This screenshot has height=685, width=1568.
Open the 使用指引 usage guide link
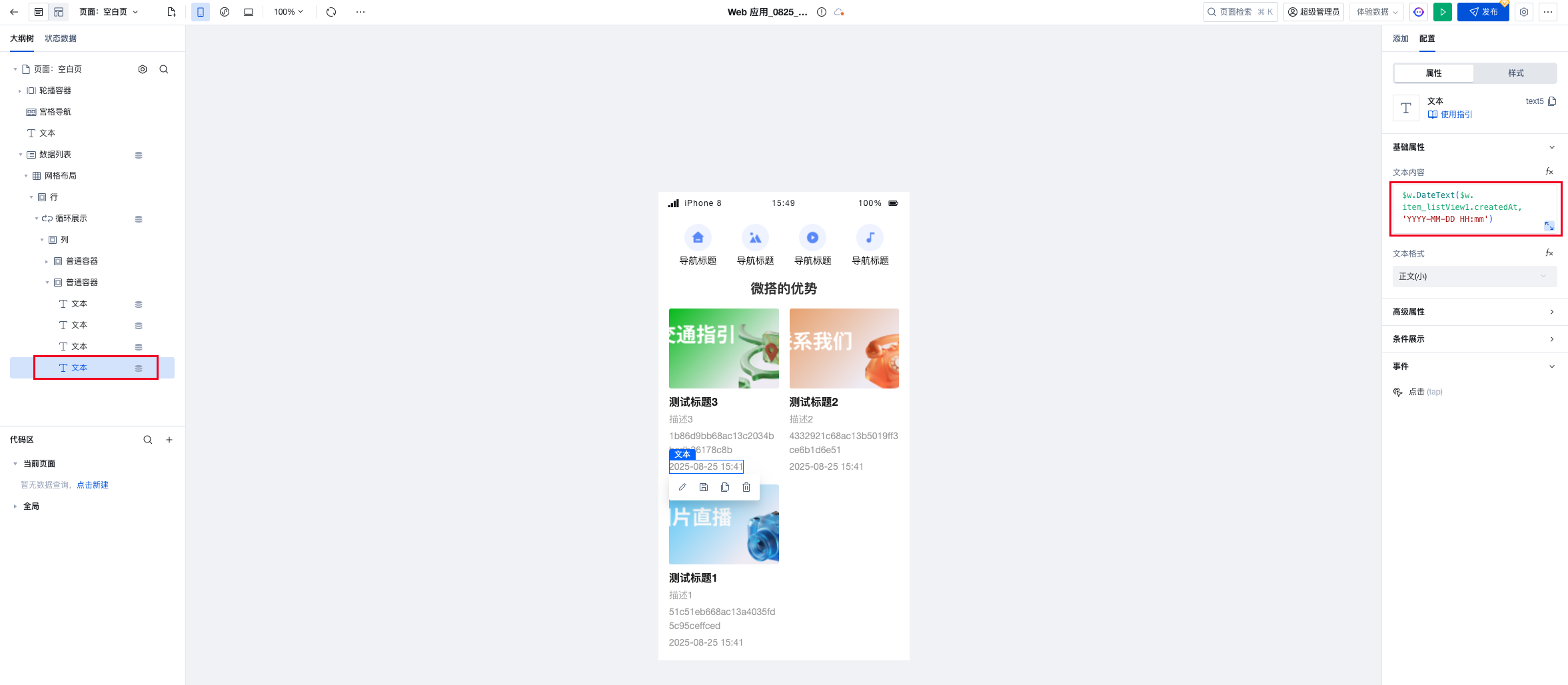(x=1455, y=115)
